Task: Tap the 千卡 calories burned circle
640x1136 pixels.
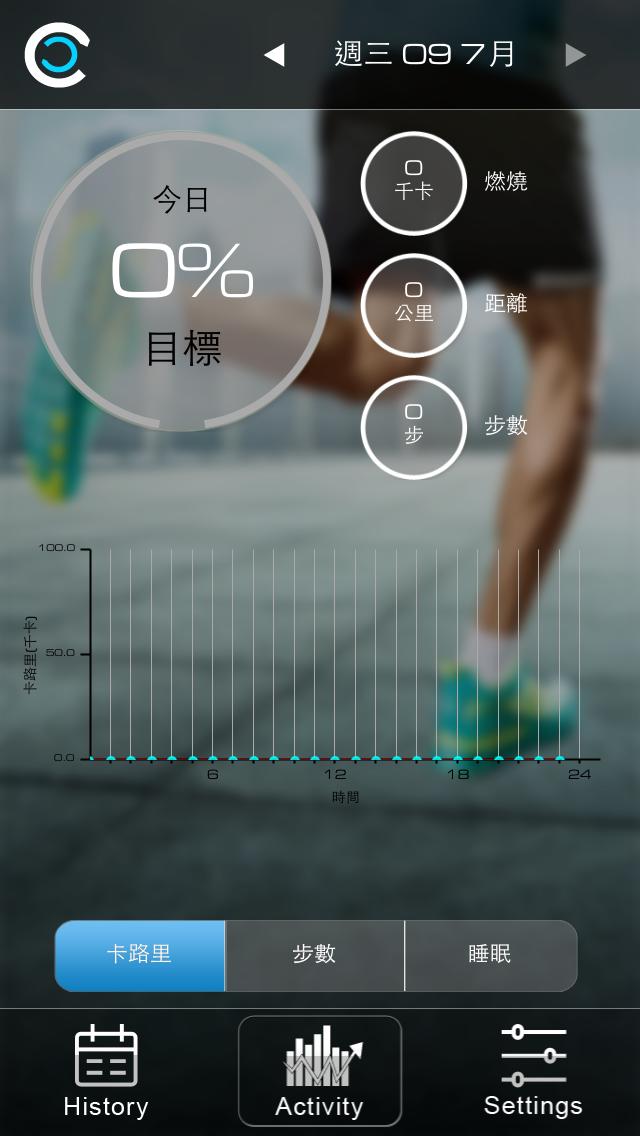Action: [x=413, y=183]
